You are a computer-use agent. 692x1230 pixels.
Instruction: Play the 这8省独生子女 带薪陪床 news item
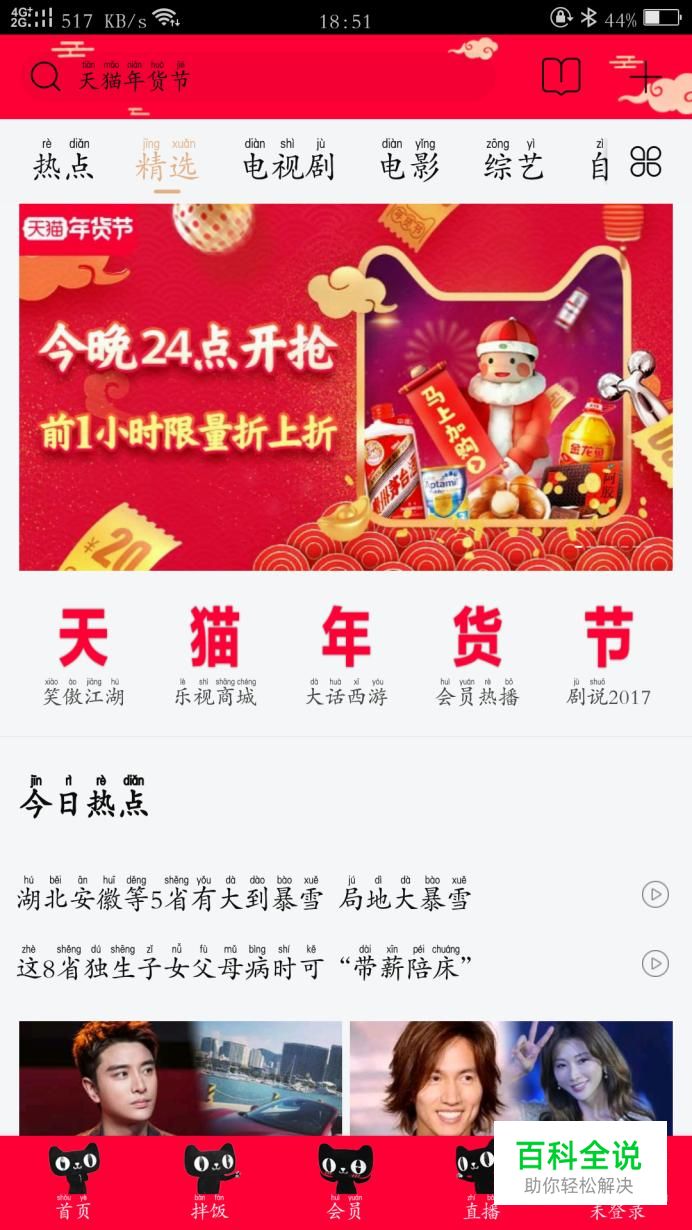click(655, 963)
